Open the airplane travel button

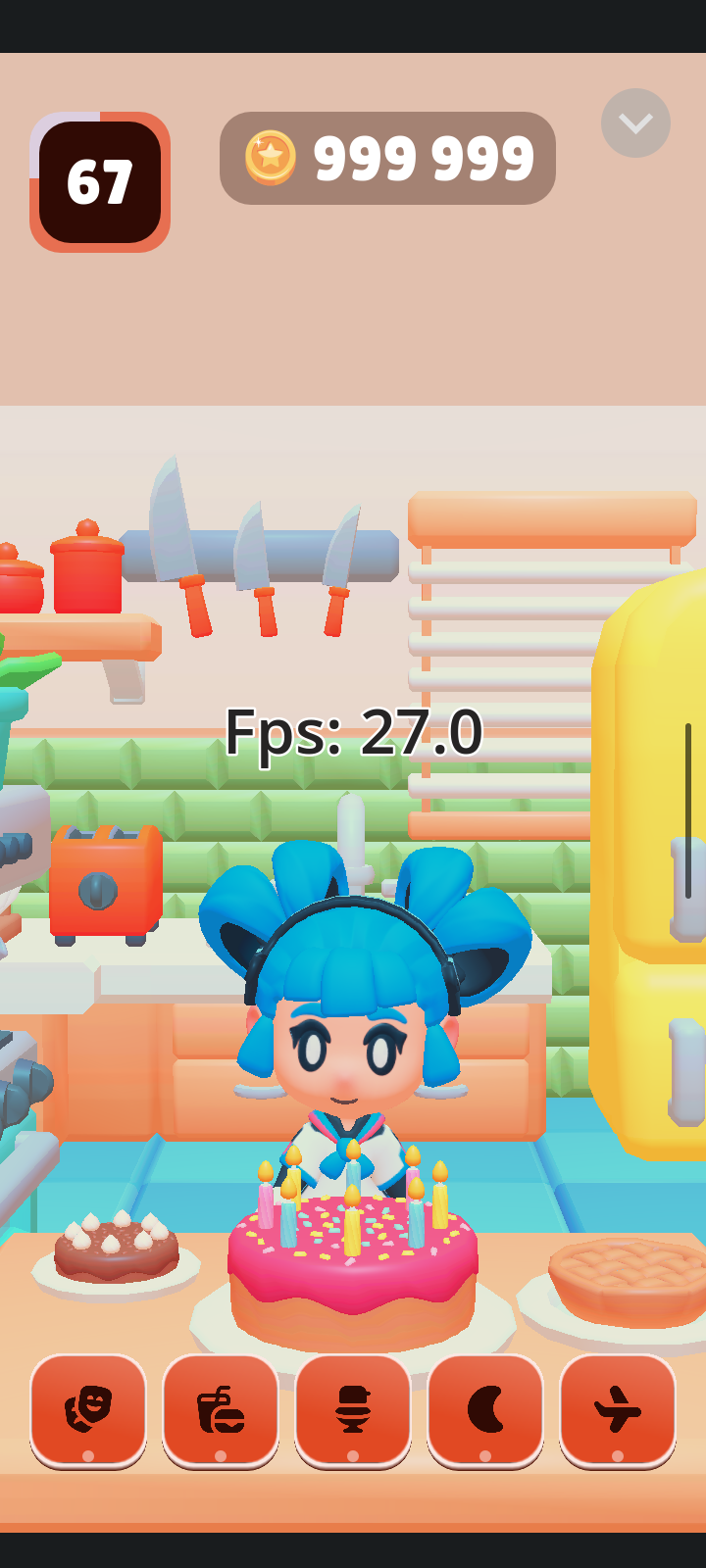[618, 1410]
